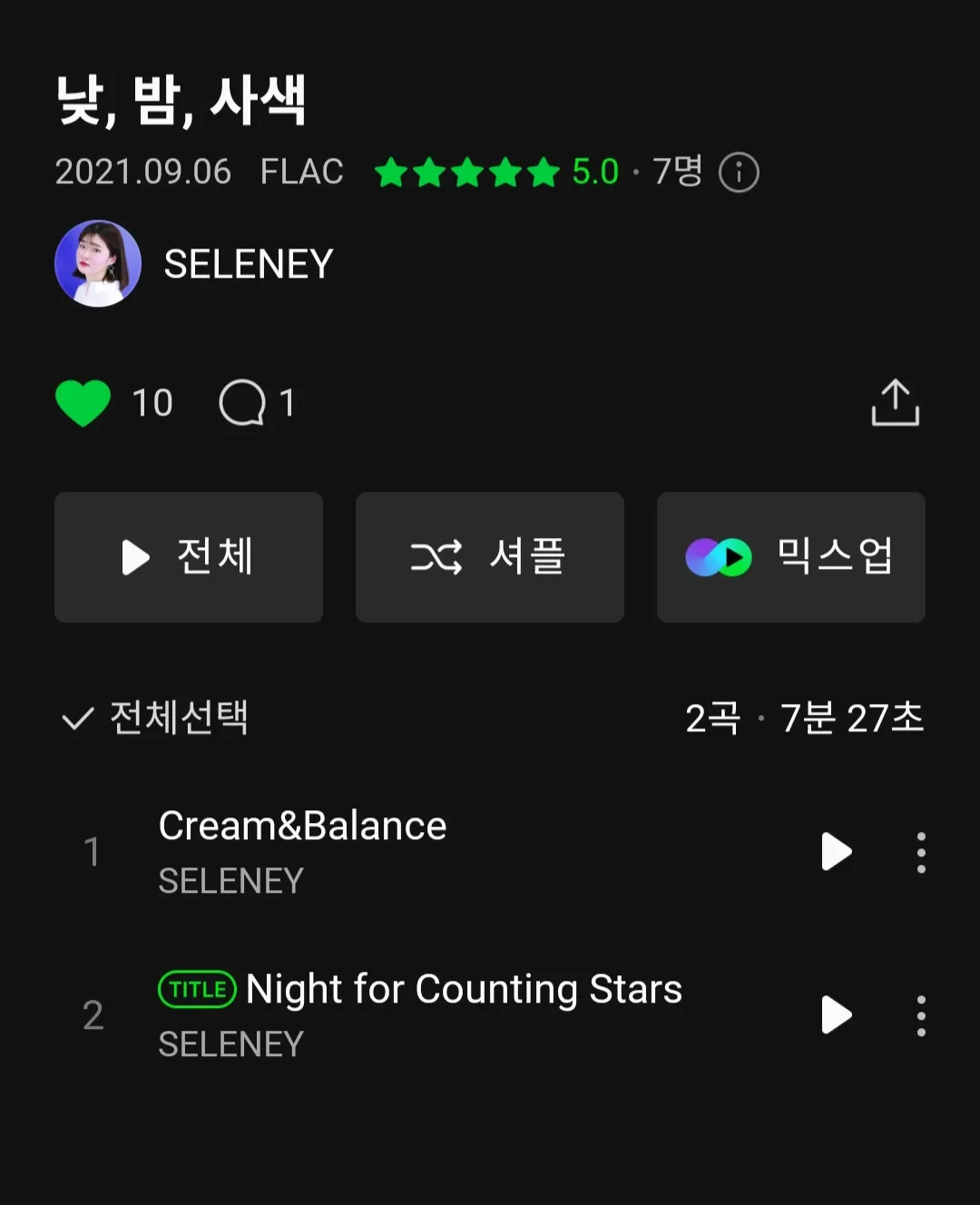Tap the TITLE badge on Night for Counting Stars

pyautogui.click(x=196, y=989)
